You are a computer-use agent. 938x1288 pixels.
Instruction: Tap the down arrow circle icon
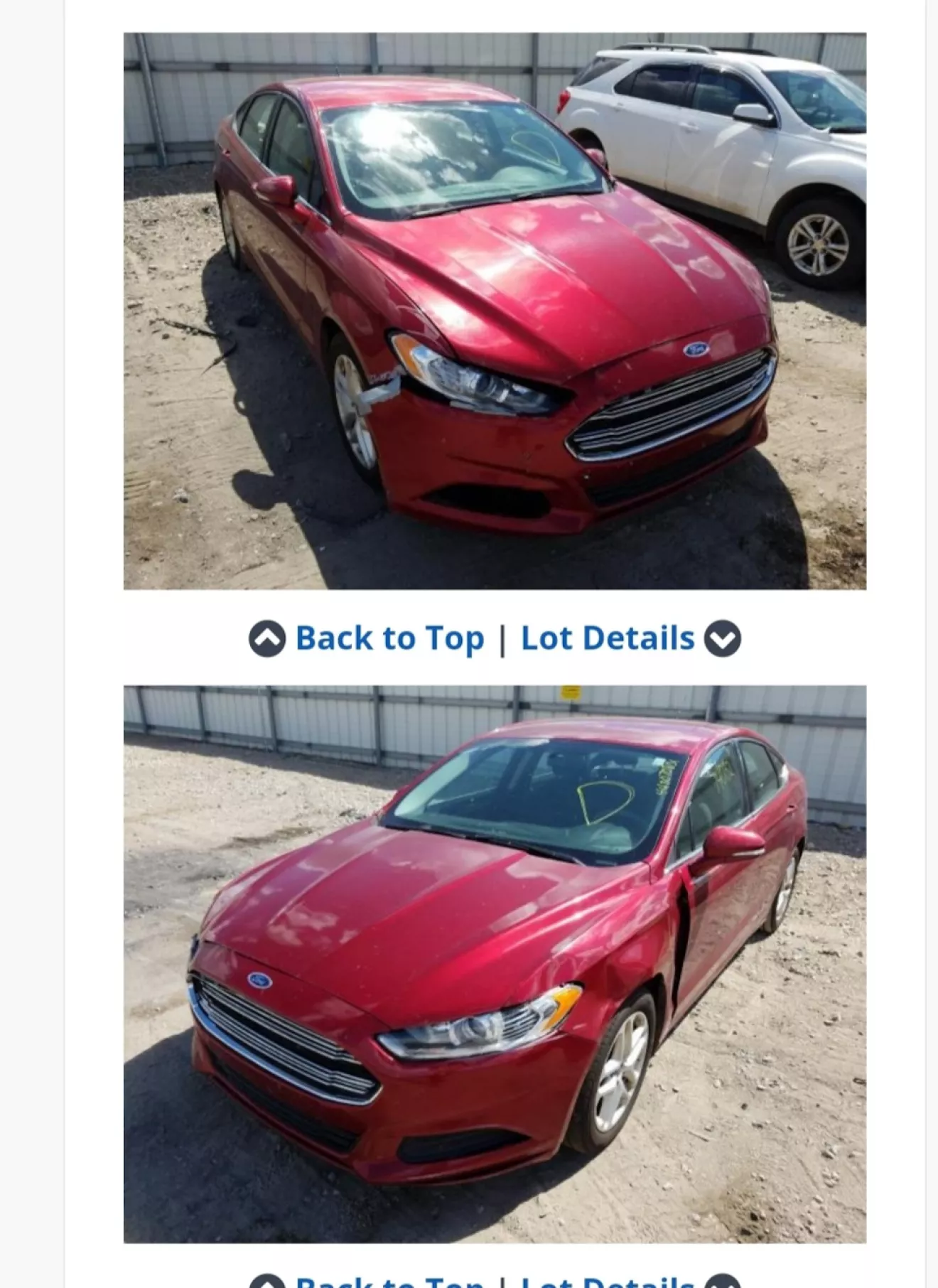click(x=722, y=638)
